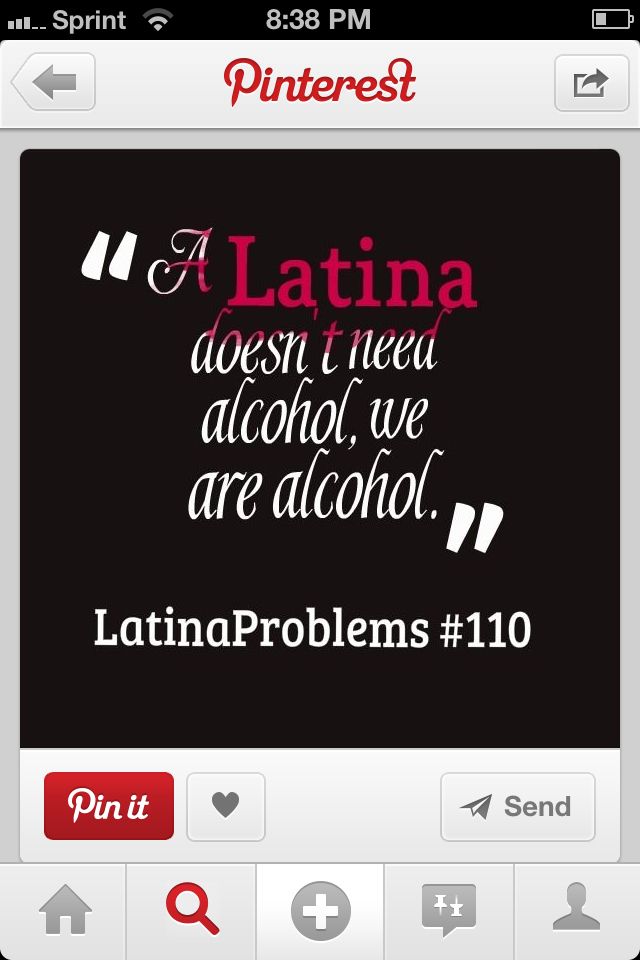Viewport: 640px width, 960px height.
Task: Switch to the Home tab
Action: click(64, 912)
